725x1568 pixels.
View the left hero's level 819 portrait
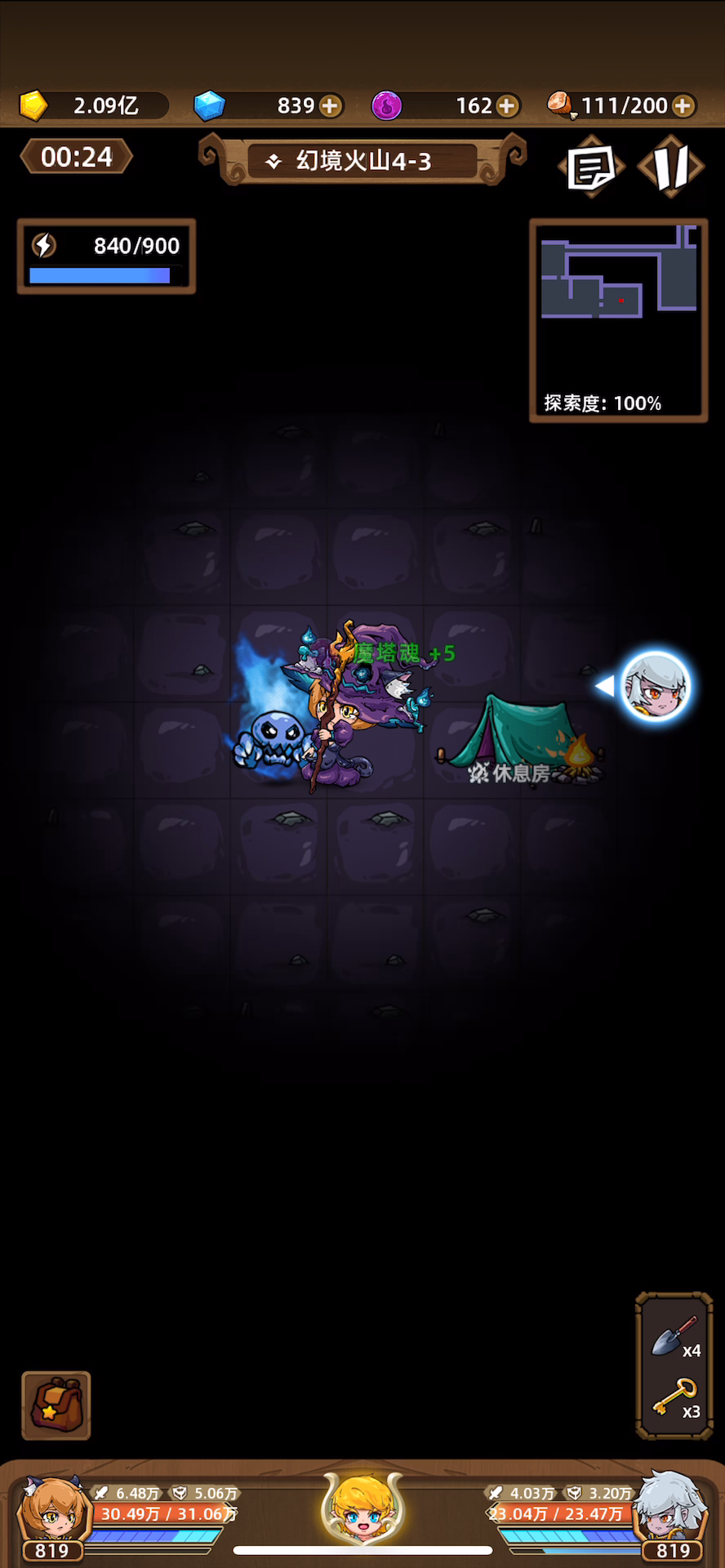[52, 1516]
